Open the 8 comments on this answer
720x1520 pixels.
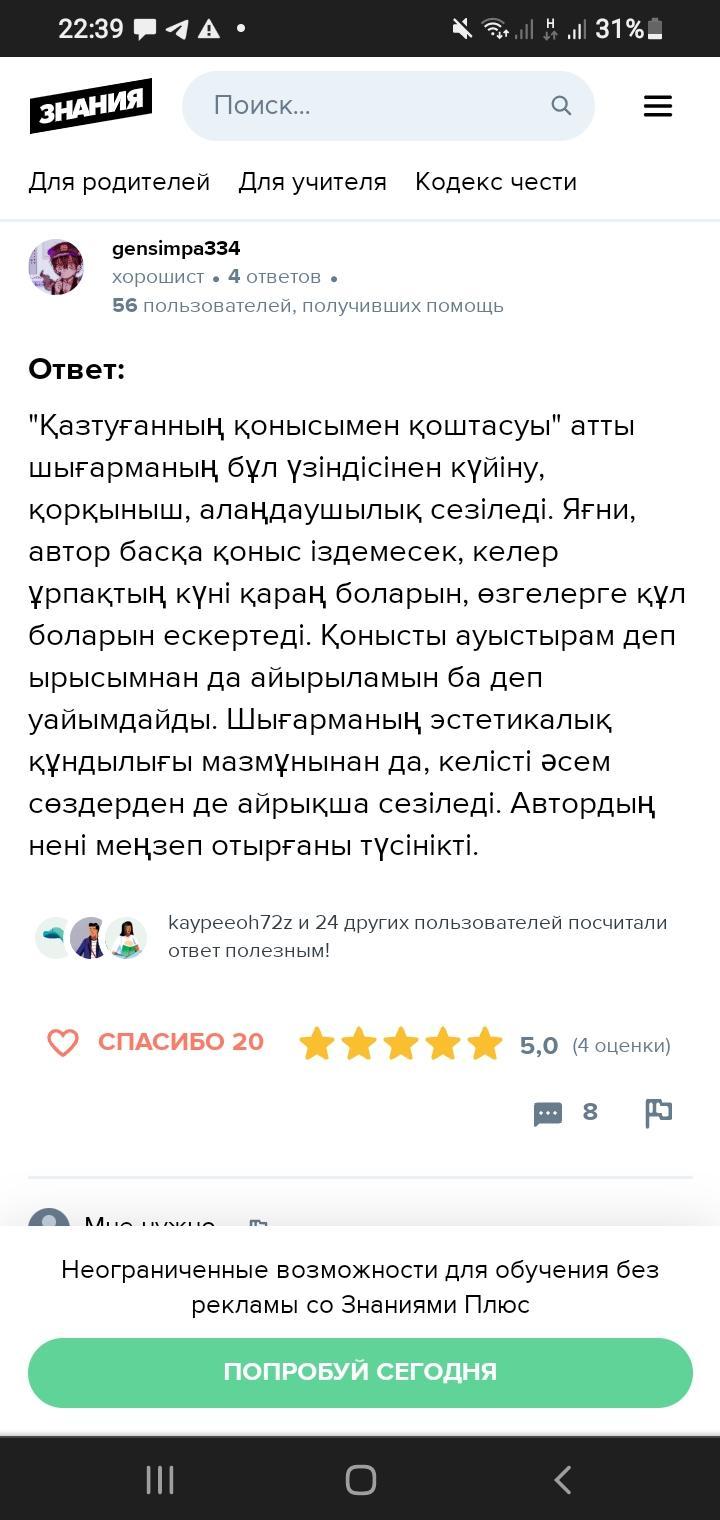566,1113
